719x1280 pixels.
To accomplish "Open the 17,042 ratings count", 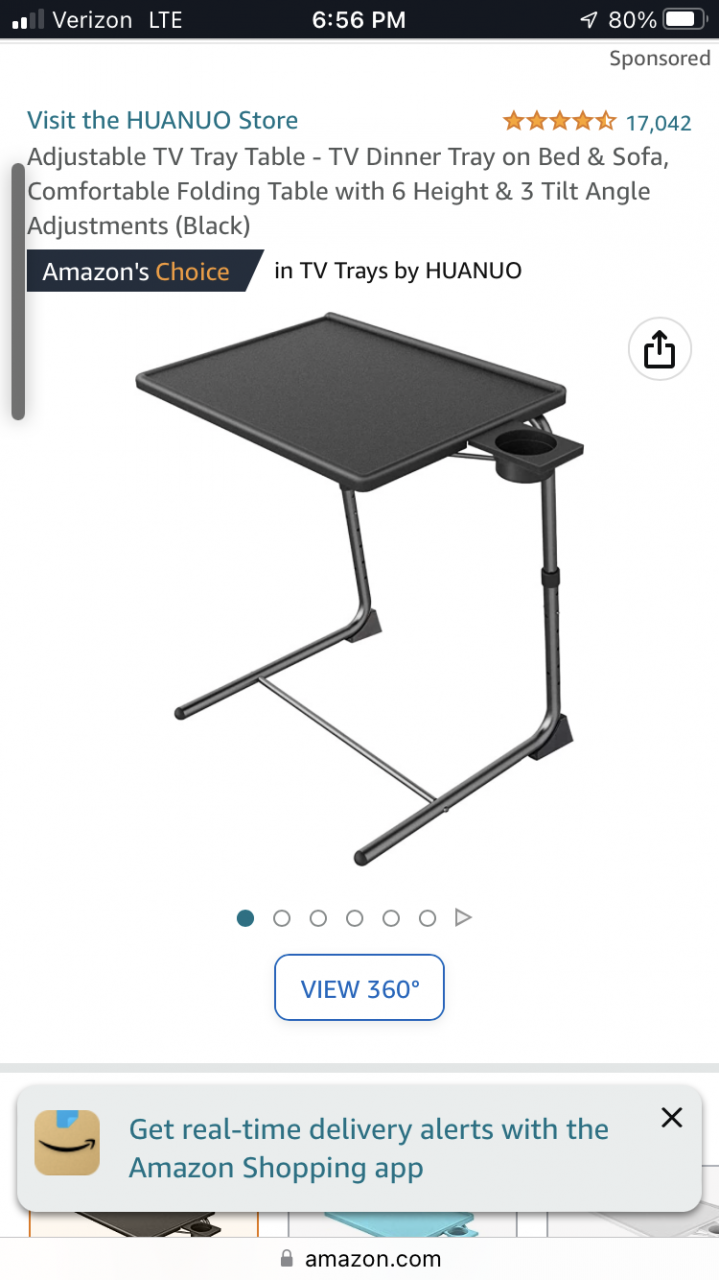I will coord(658,123).
